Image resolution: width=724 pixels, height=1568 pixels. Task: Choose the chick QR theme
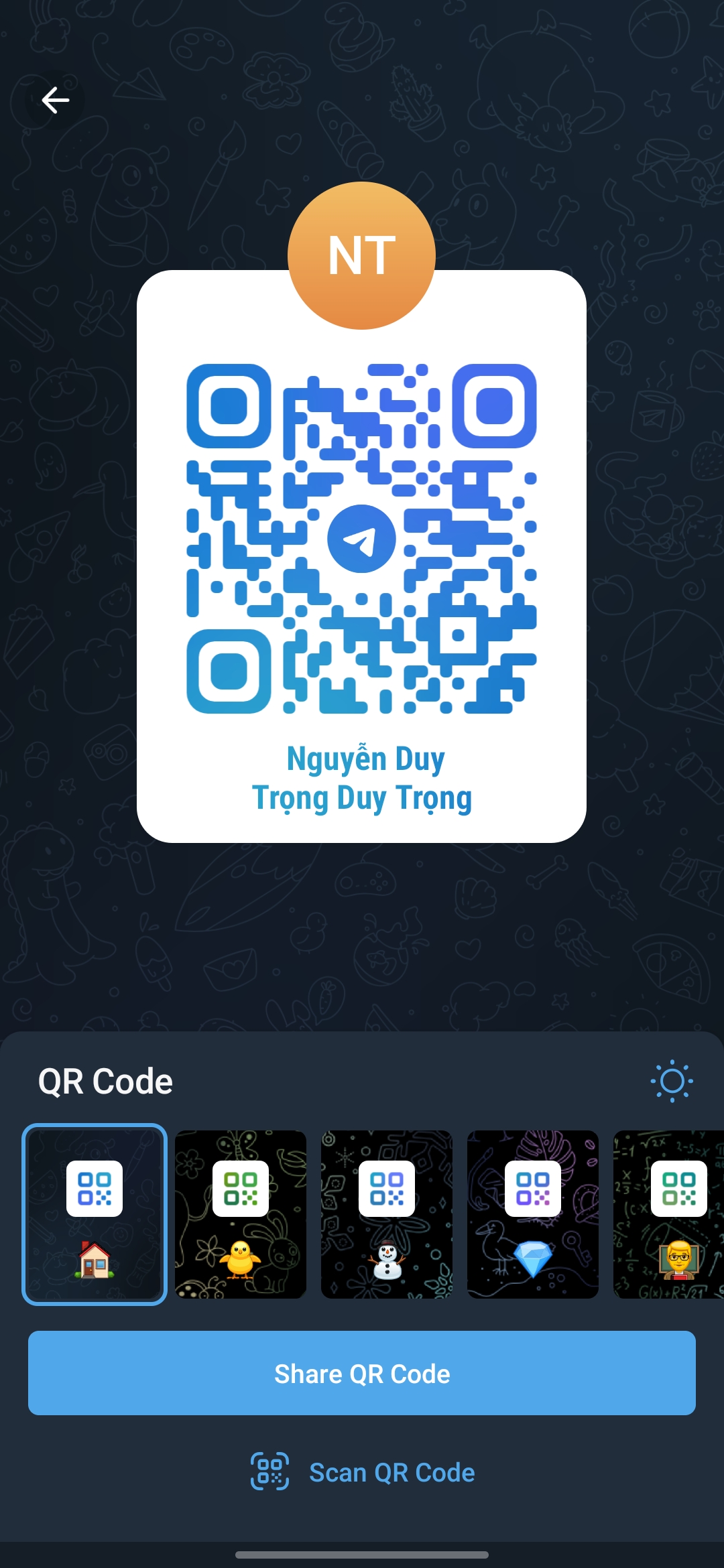(x=241, y=1214)
